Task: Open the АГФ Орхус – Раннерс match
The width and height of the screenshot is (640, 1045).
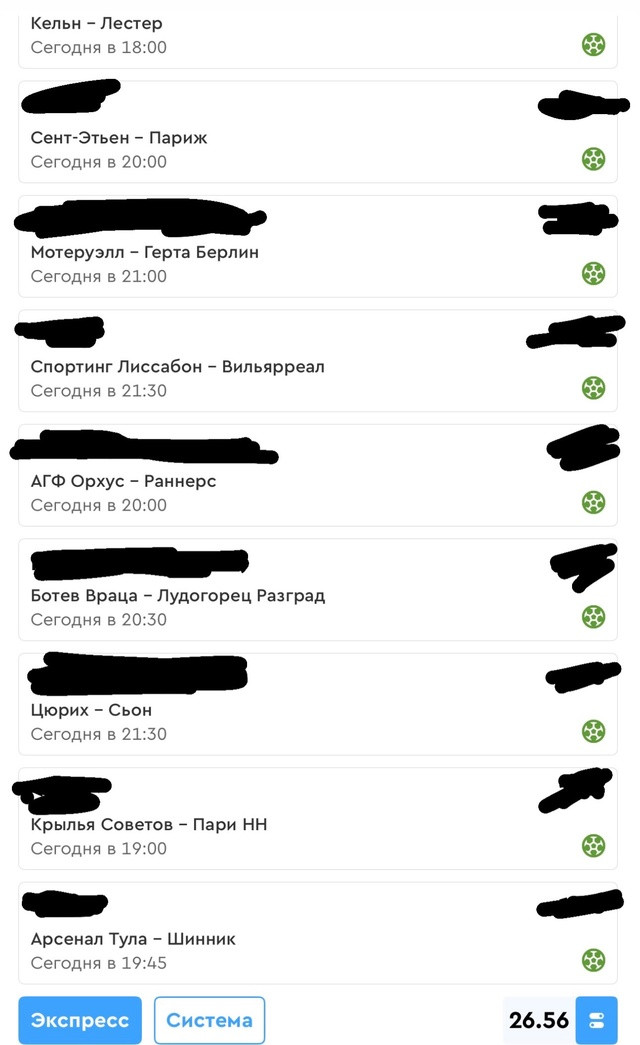Action: coord(318,475)
